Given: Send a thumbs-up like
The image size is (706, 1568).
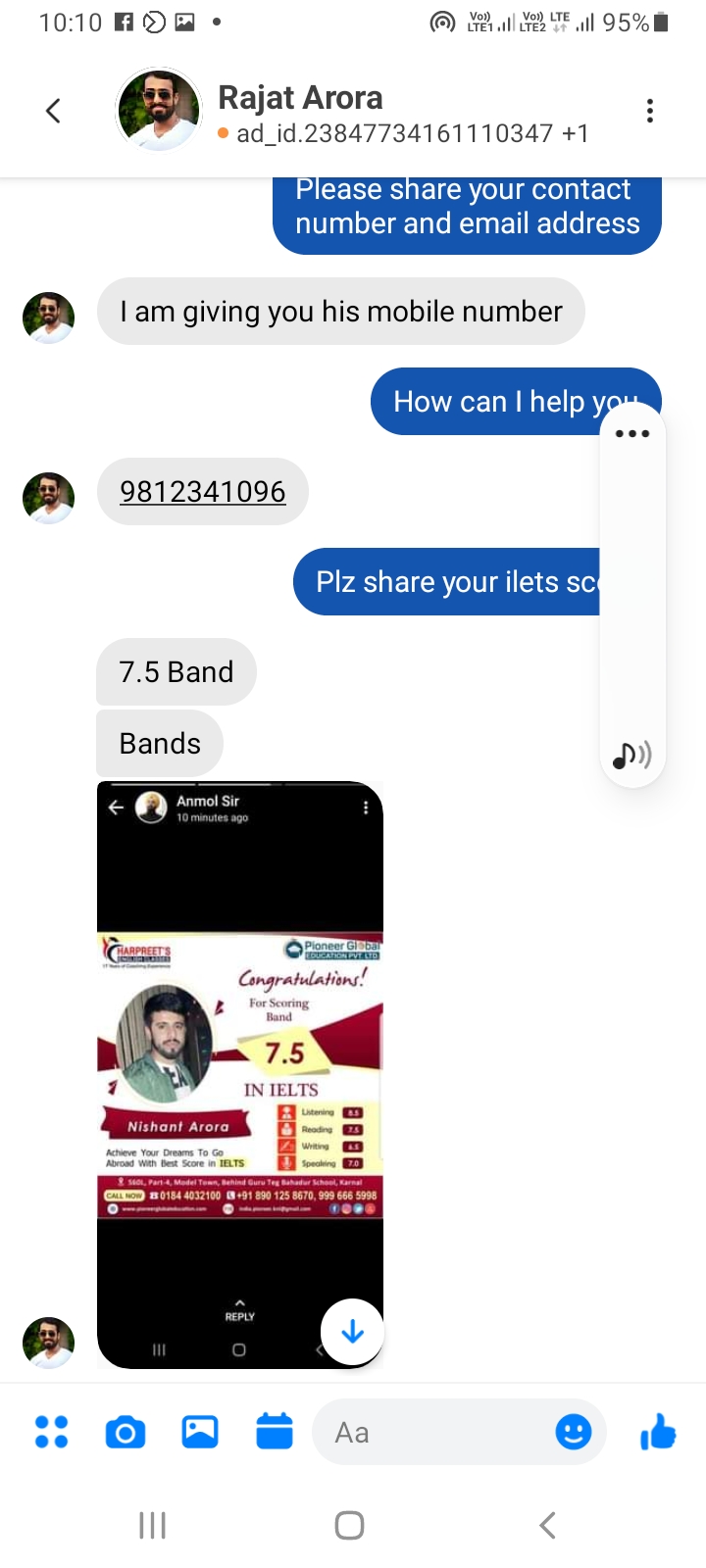Looking at the screenshot, I should tap(658, 1432).
